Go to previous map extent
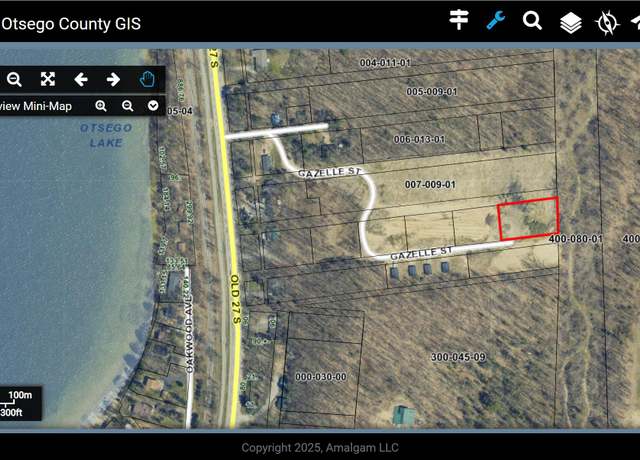640x460 pixels. pos(81,79)
